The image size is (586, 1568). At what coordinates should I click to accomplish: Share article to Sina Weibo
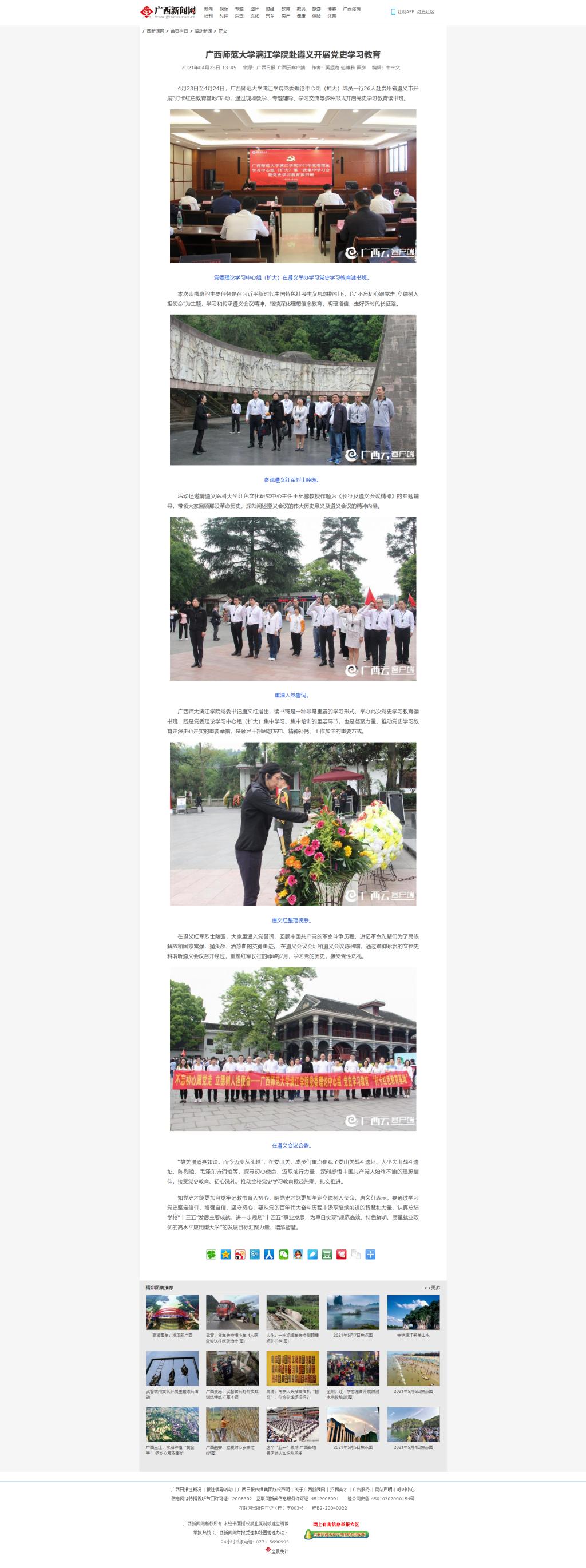[x=240, y=1255]
